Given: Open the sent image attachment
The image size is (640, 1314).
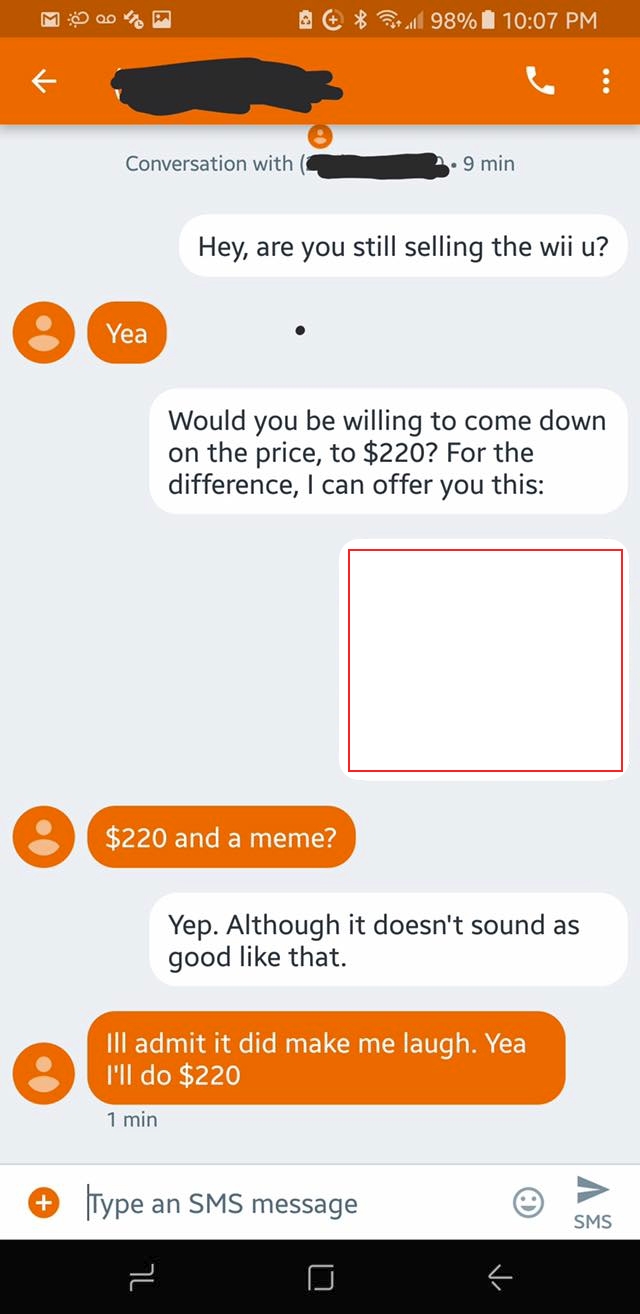Looking at the screenshot, I should (485, 660).
